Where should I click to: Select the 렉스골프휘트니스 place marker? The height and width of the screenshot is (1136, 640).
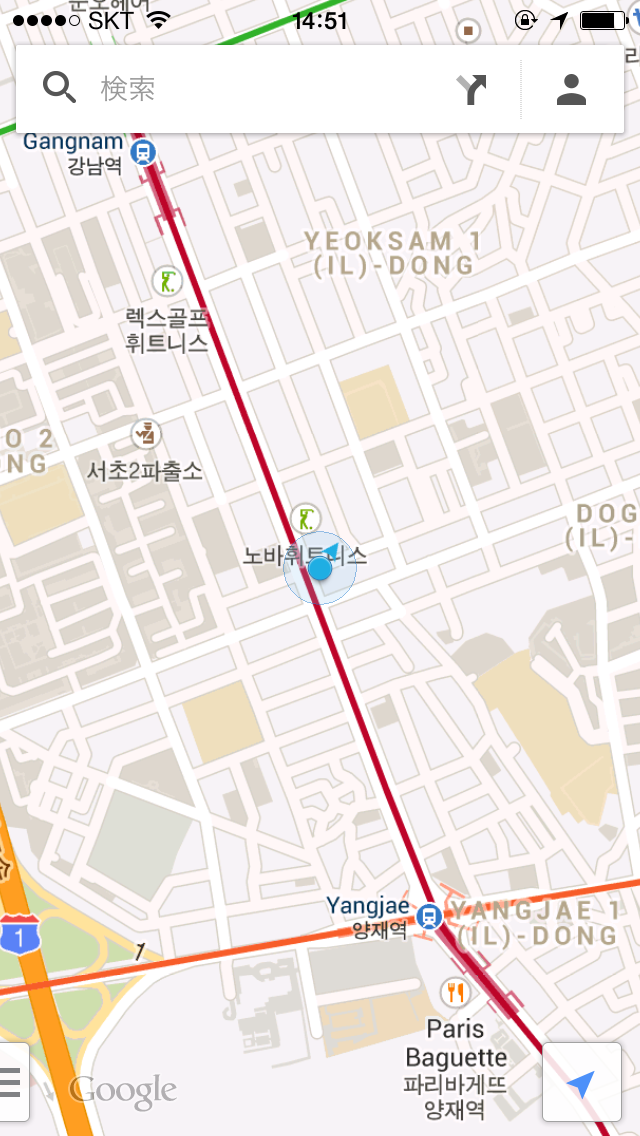pyautogui.click(x=166, y=281)
